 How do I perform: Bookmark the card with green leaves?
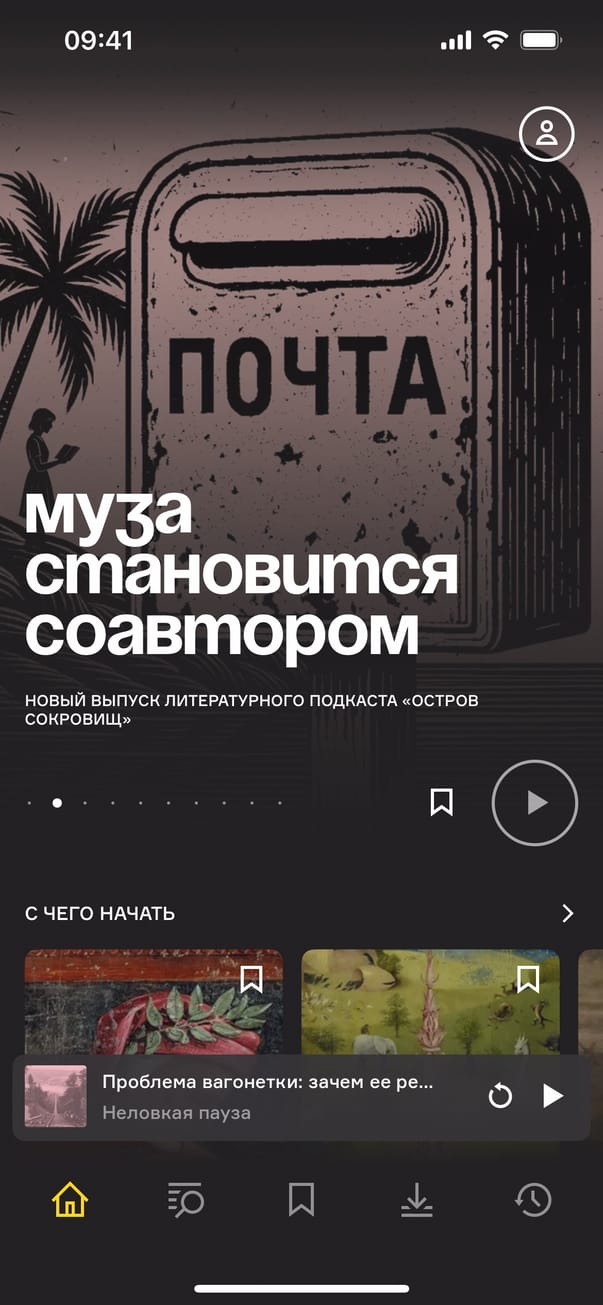pos(251,979)
